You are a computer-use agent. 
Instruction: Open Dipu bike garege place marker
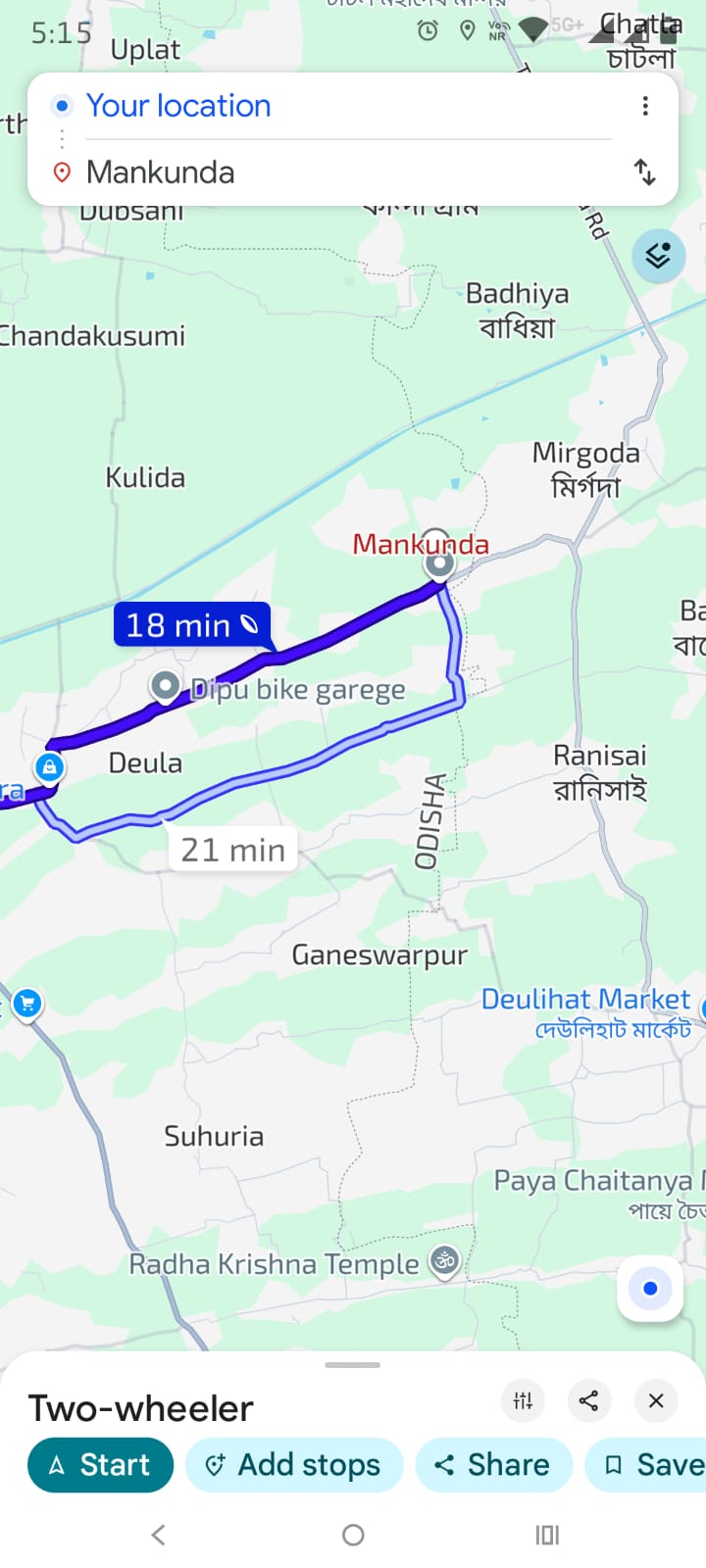[x=166, y=686]
